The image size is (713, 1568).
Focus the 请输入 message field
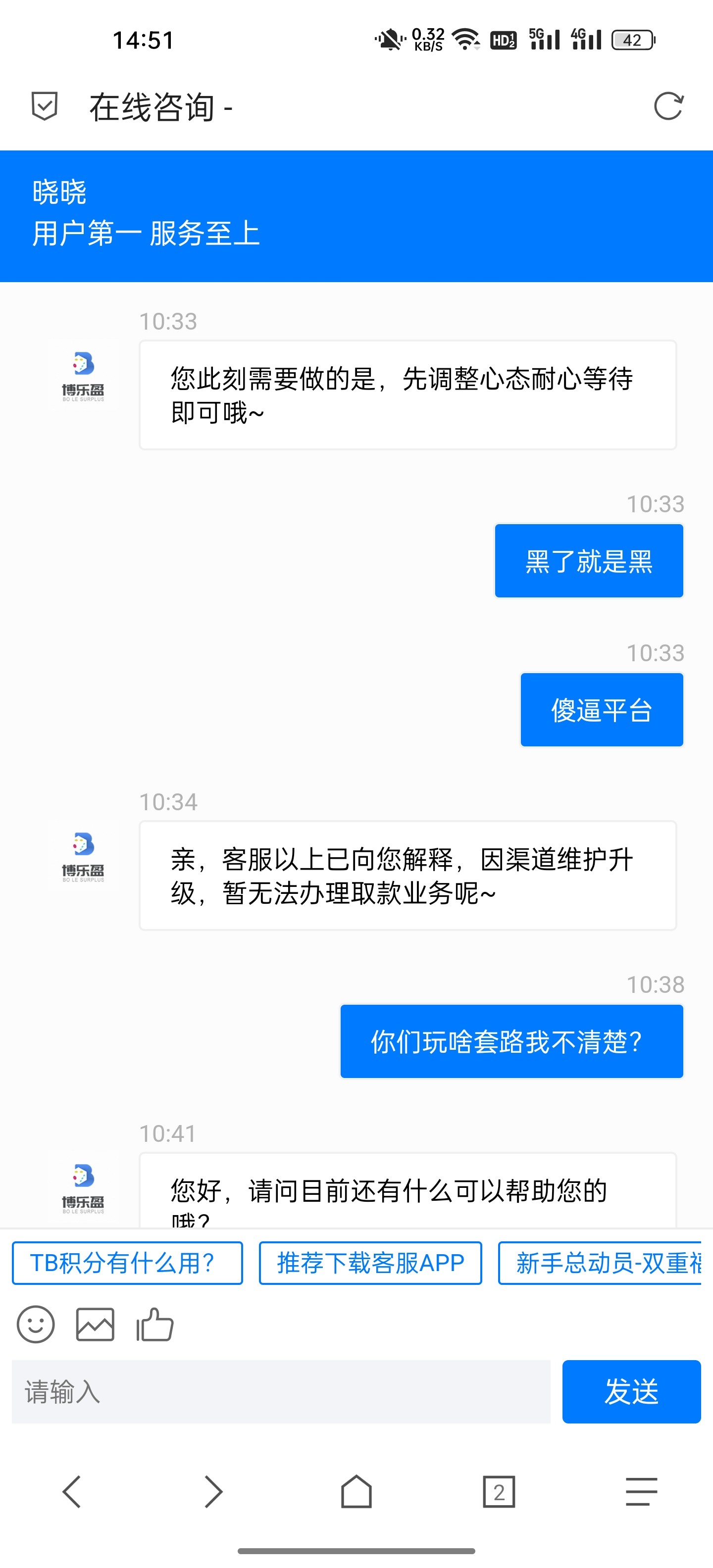point(280,1391)
